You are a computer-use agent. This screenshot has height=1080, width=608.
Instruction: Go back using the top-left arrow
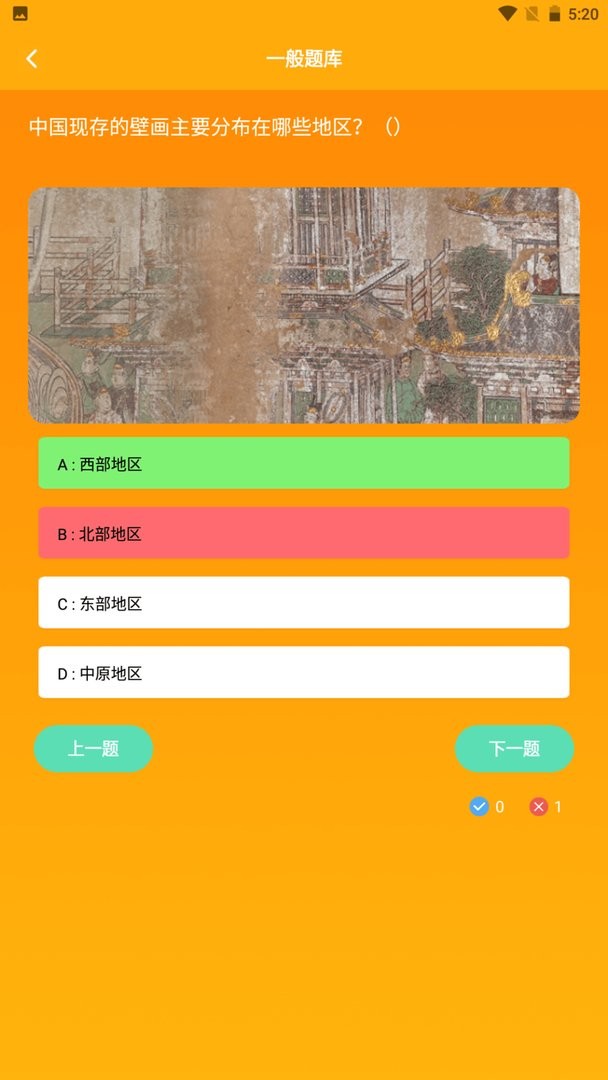pyautogui.click(x=32, y=59)
